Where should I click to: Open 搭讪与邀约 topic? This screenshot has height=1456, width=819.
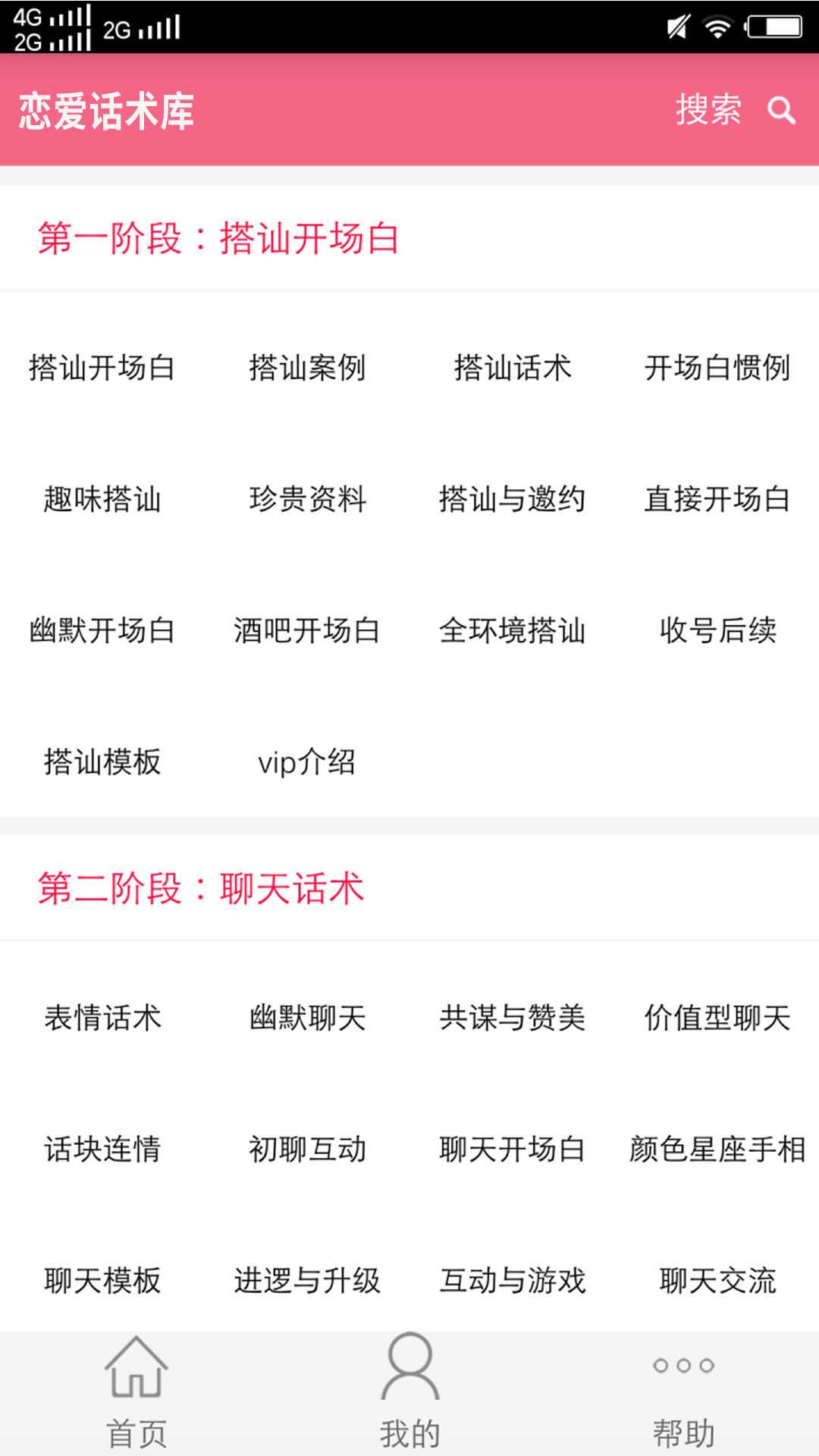tap(513, 499)
